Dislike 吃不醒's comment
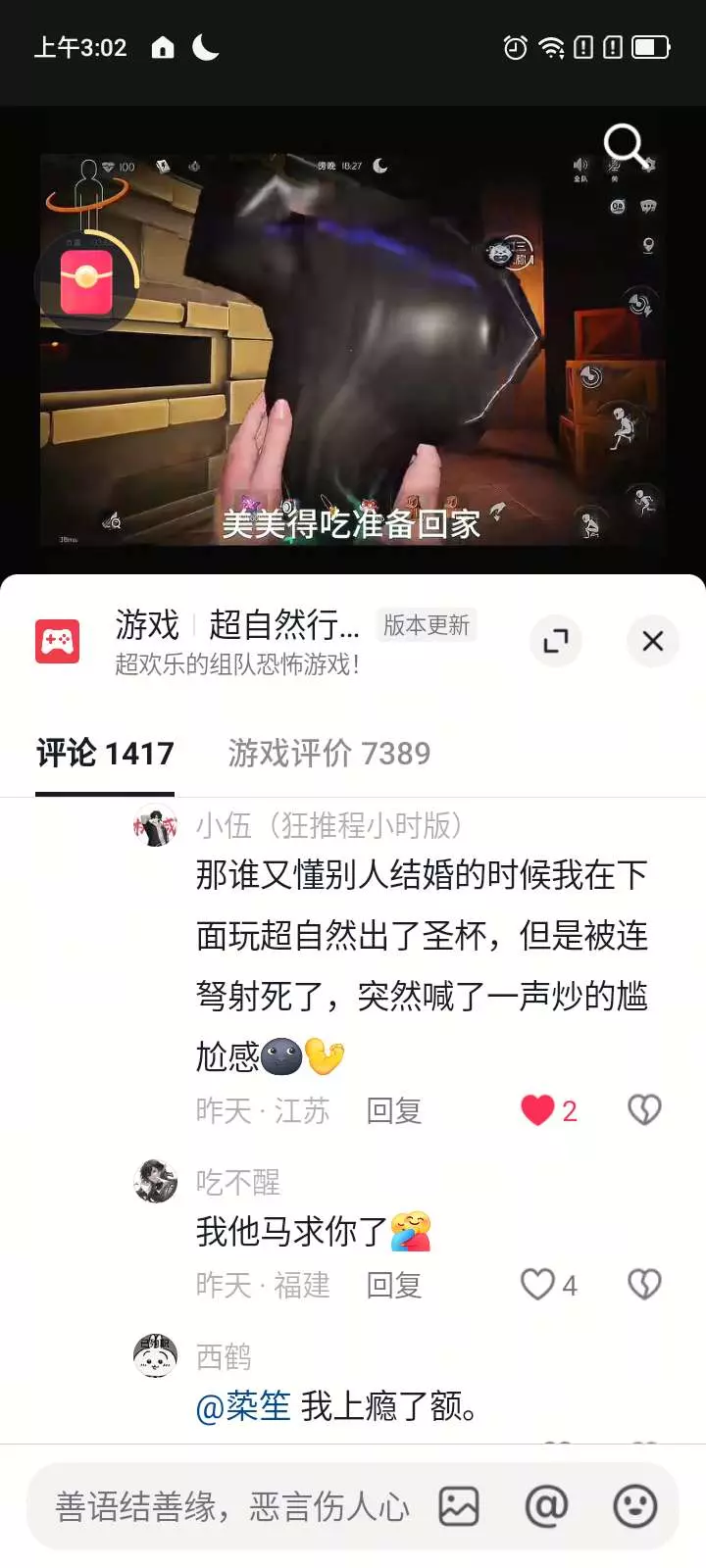Image resolution: width=706 pixels, height=1568 pixels. pos(644,1285)
